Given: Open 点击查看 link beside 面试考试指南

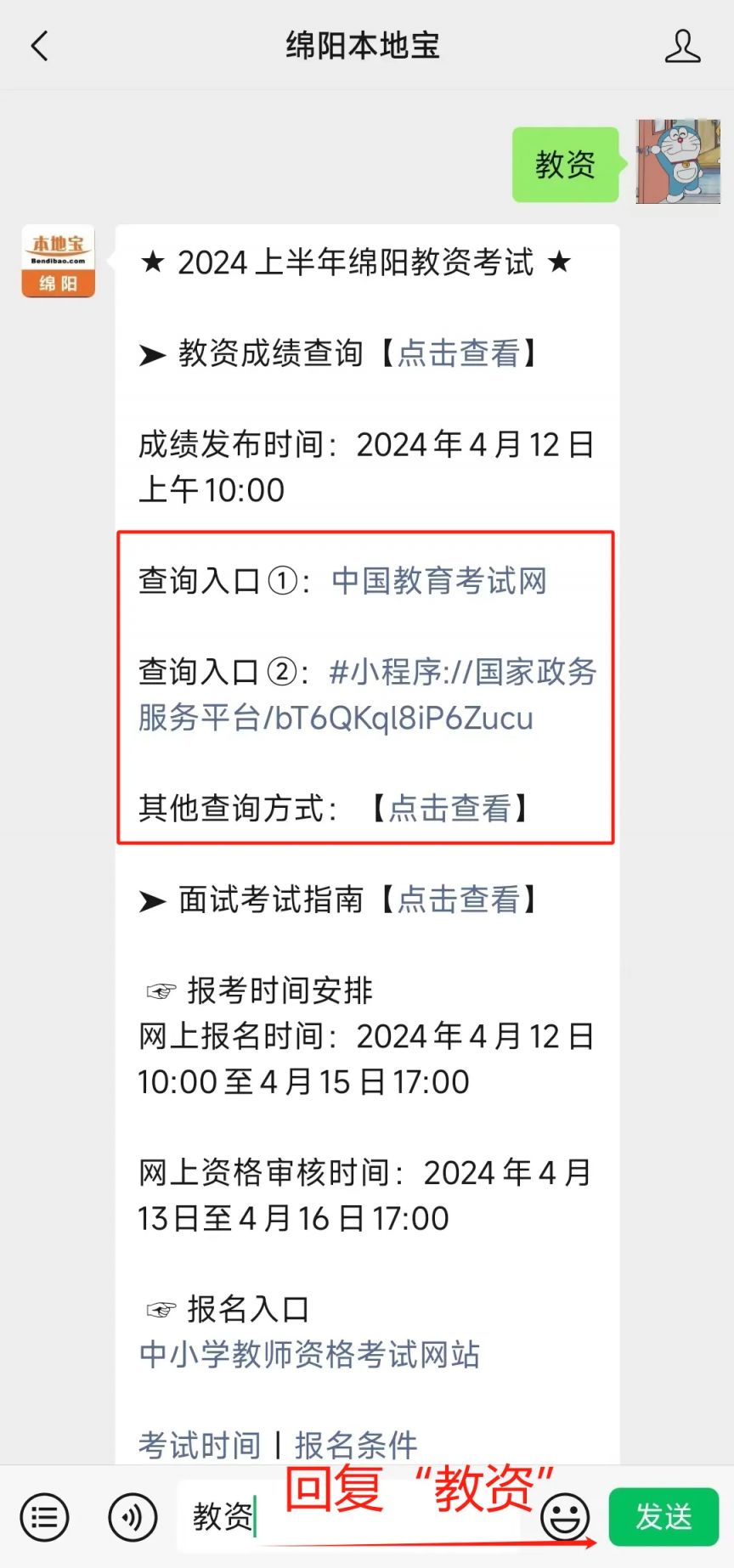Looking at the screenshot, I should pos(458,900).
